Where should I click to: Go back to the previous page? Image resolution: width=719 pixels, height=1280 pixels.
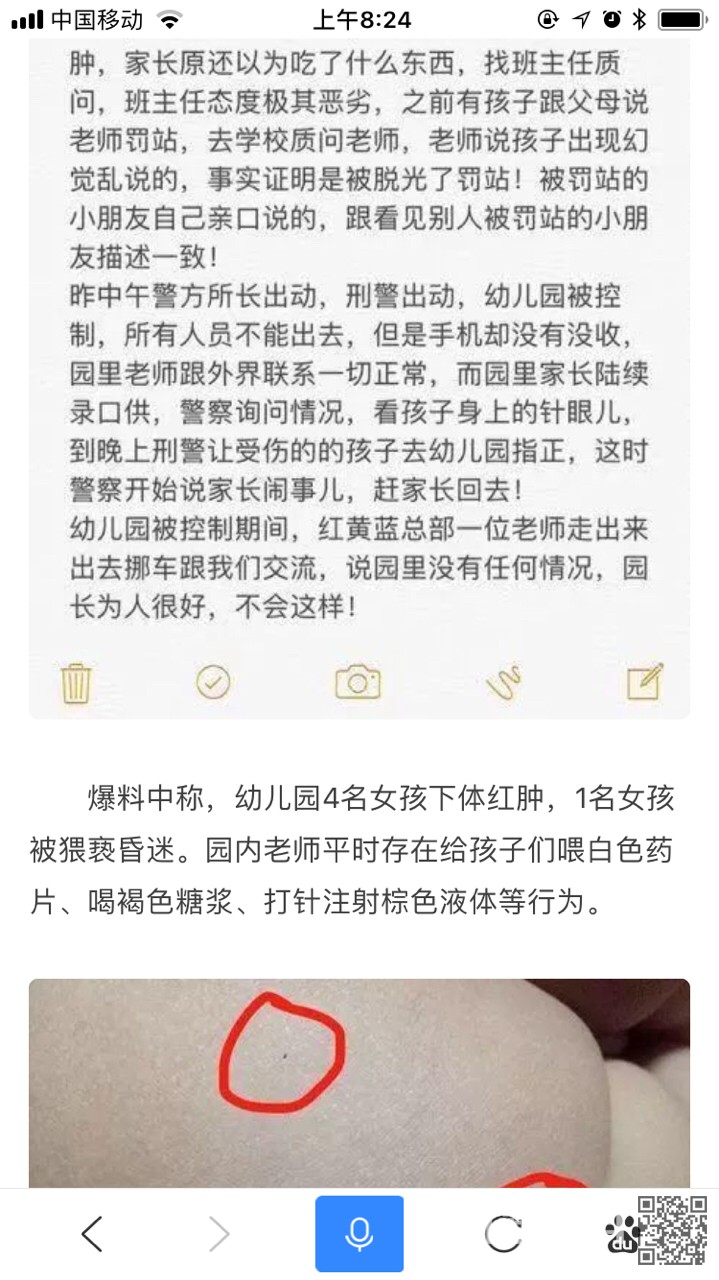pos(91,1235)
